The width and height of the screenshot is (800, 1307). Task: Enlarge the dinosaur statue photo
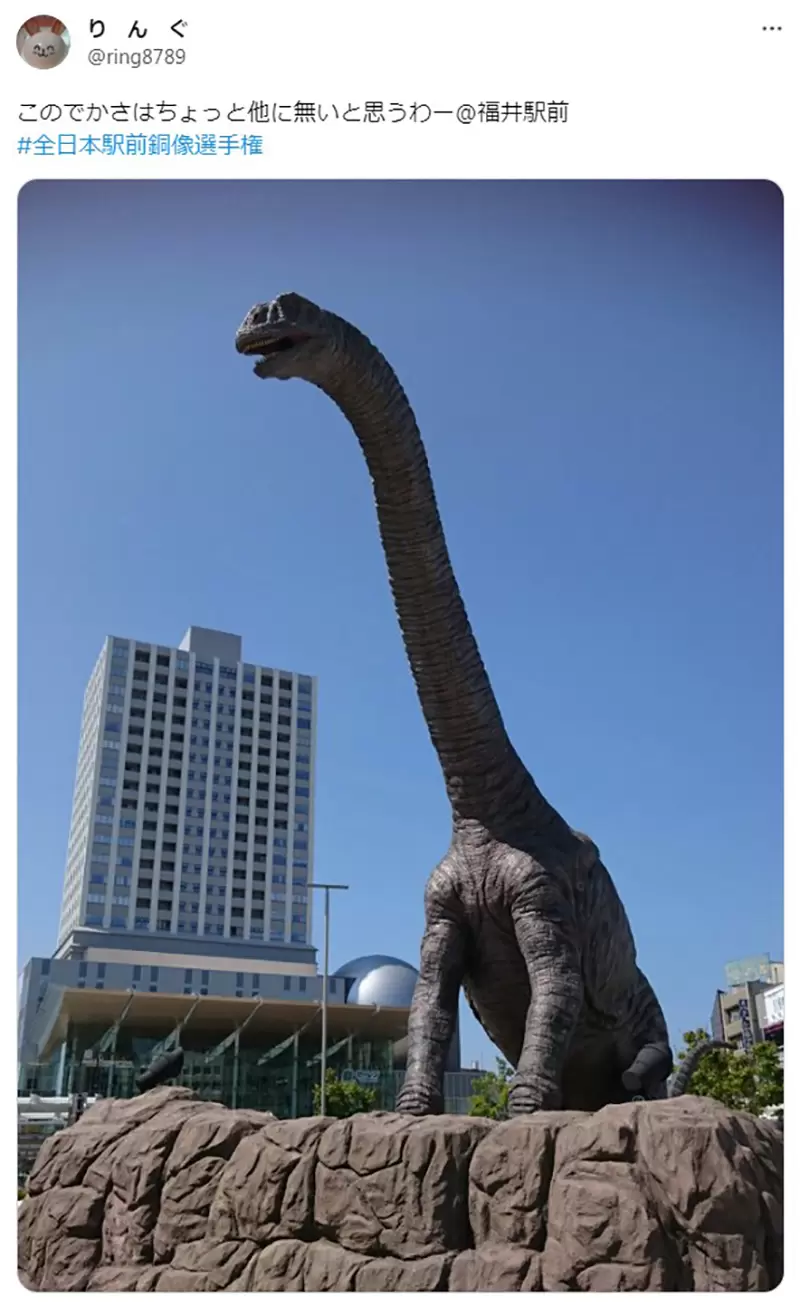click(x=400, y=735)
